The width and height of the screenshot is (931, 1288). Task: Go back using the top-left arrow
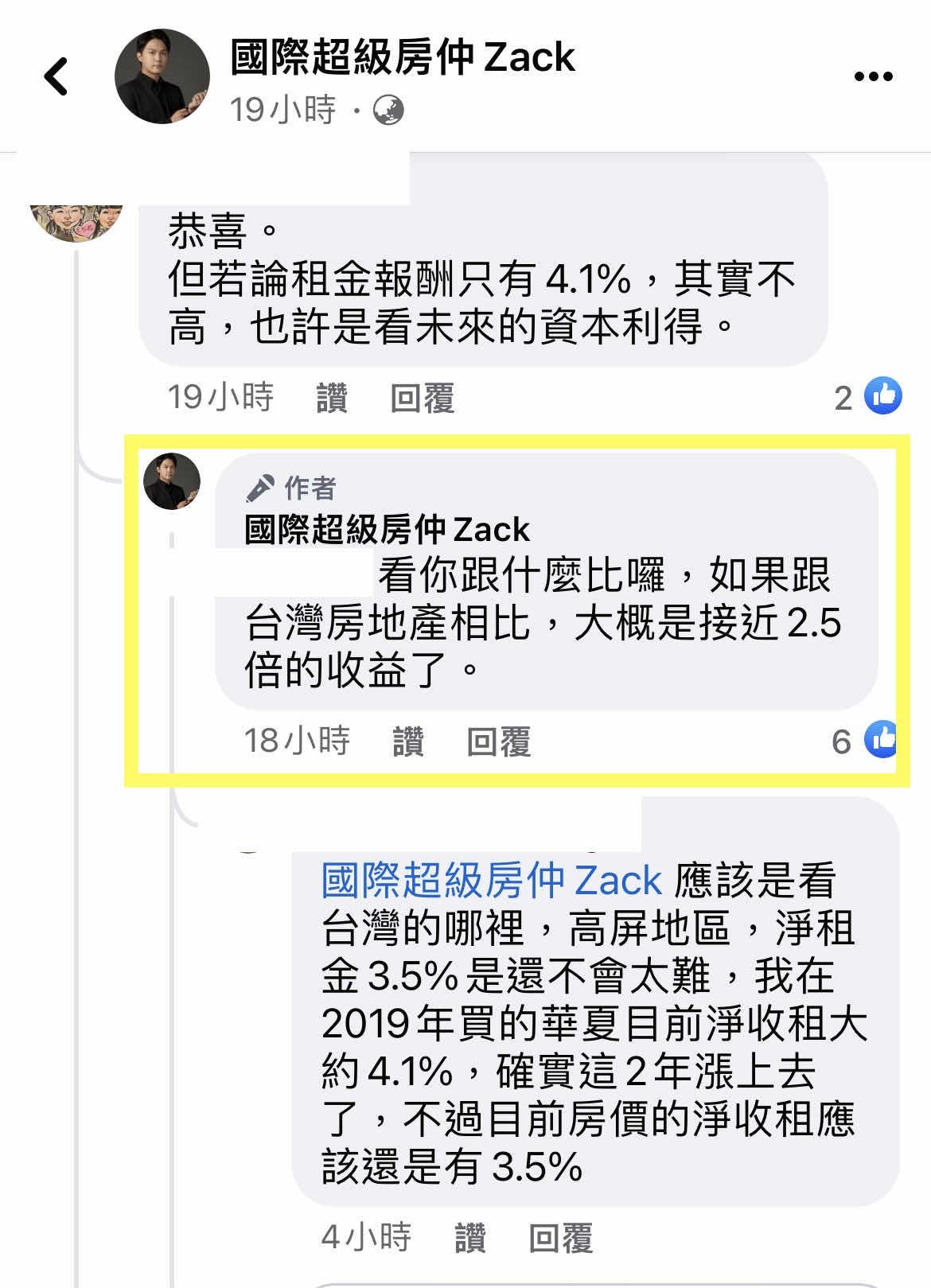pyautogui.click(x=56, y=77)
